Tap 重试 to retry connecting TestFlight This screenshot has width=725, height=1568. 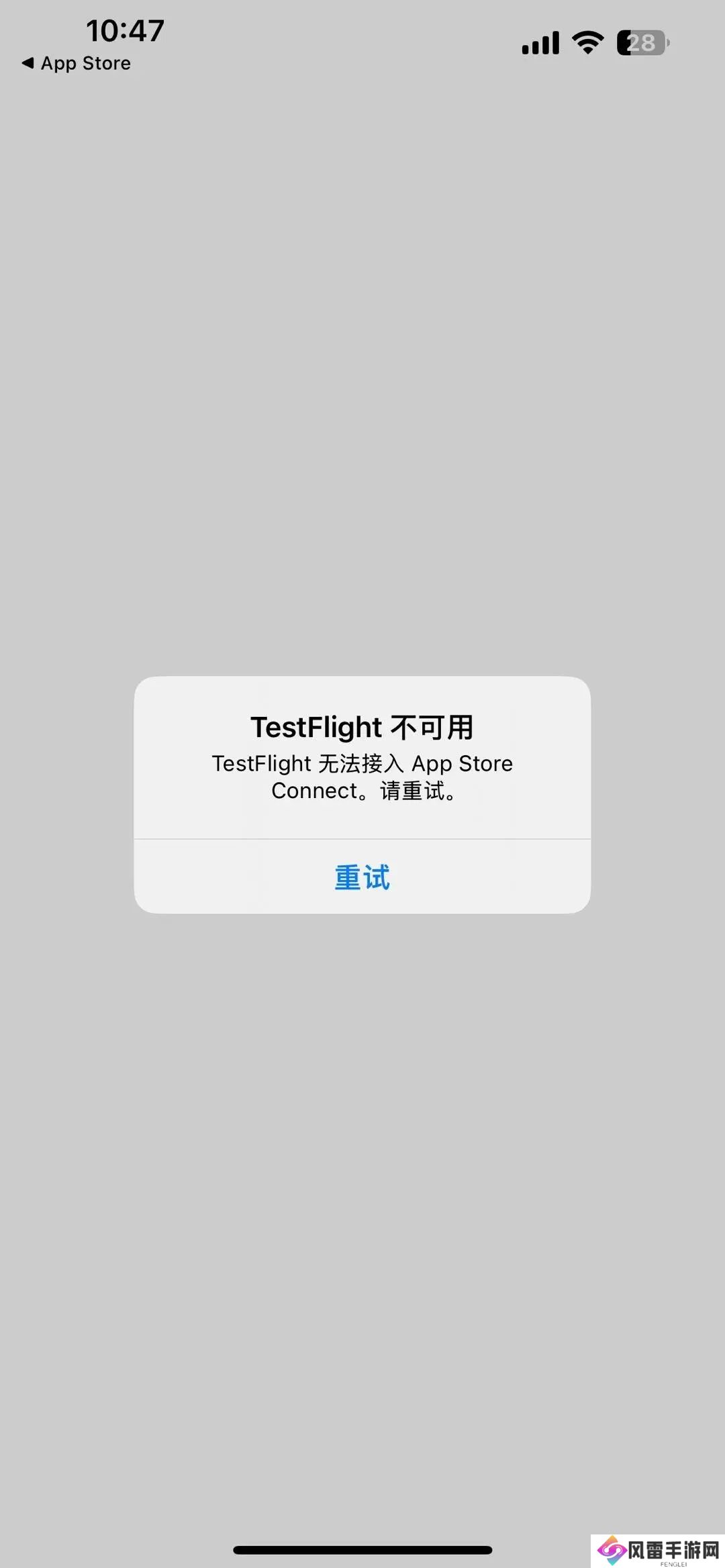pos(362,877)
